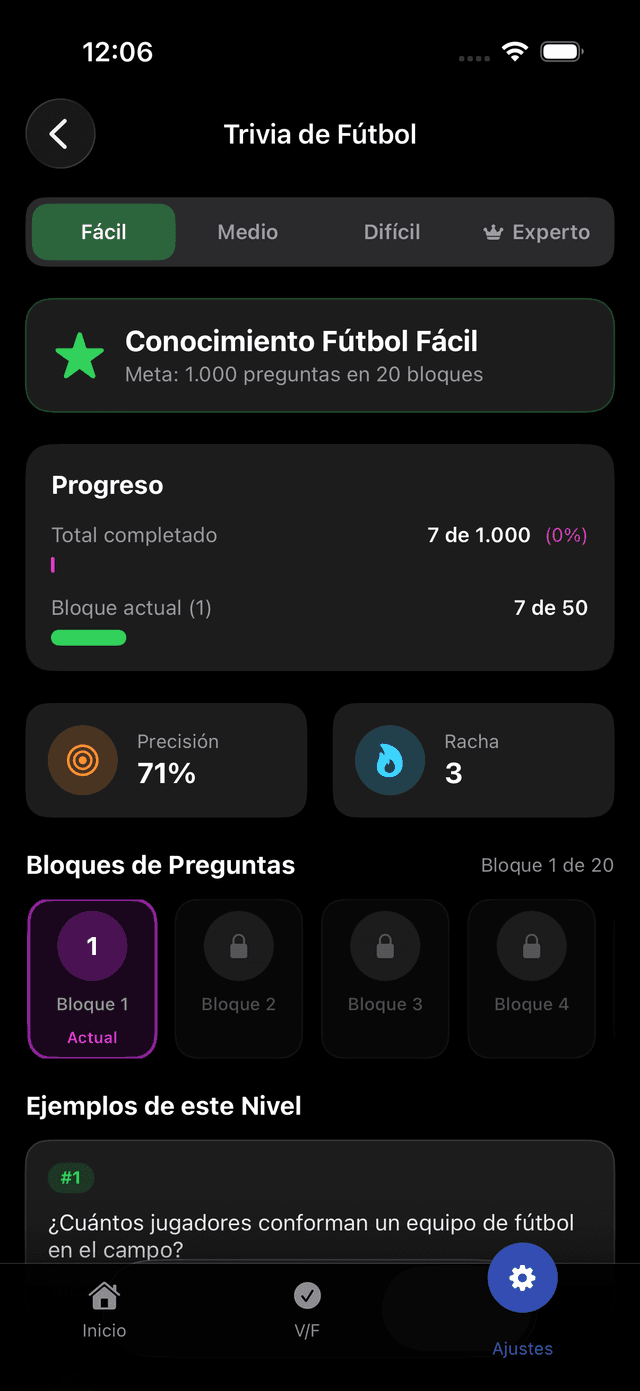The height and width of the screenshot is (1391, 640).
Task: Tap the locked Bloque 4 card
Action: tap(531, 978)
